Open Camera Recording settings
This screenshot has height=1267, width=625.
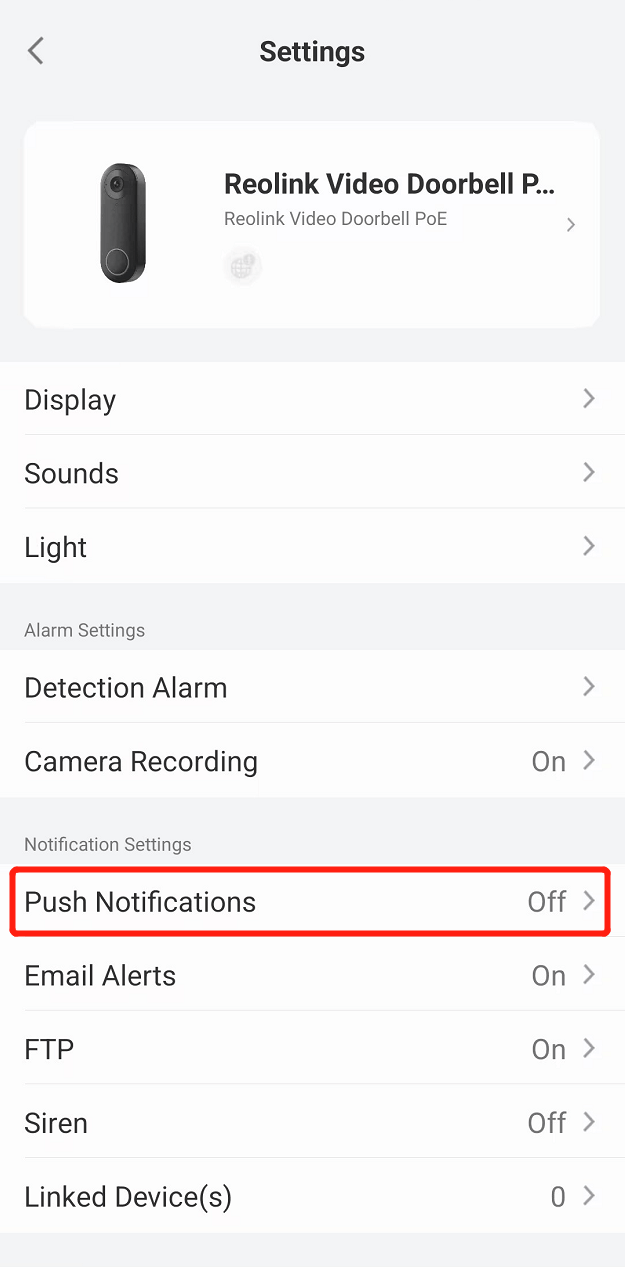click(x=312, y=761)
